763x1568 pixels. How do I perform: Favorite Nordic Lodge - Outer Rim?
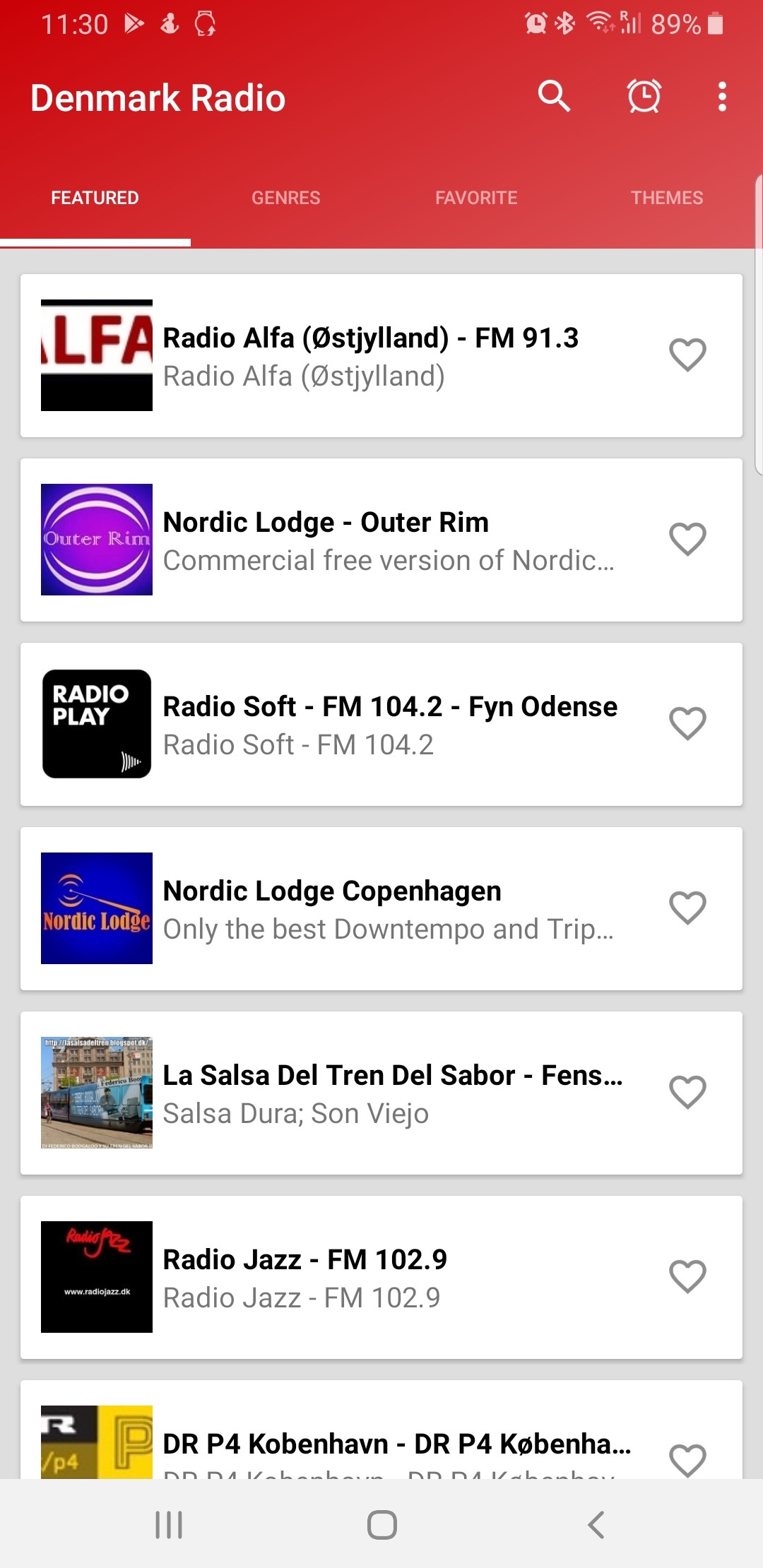[x=688, y=539]
